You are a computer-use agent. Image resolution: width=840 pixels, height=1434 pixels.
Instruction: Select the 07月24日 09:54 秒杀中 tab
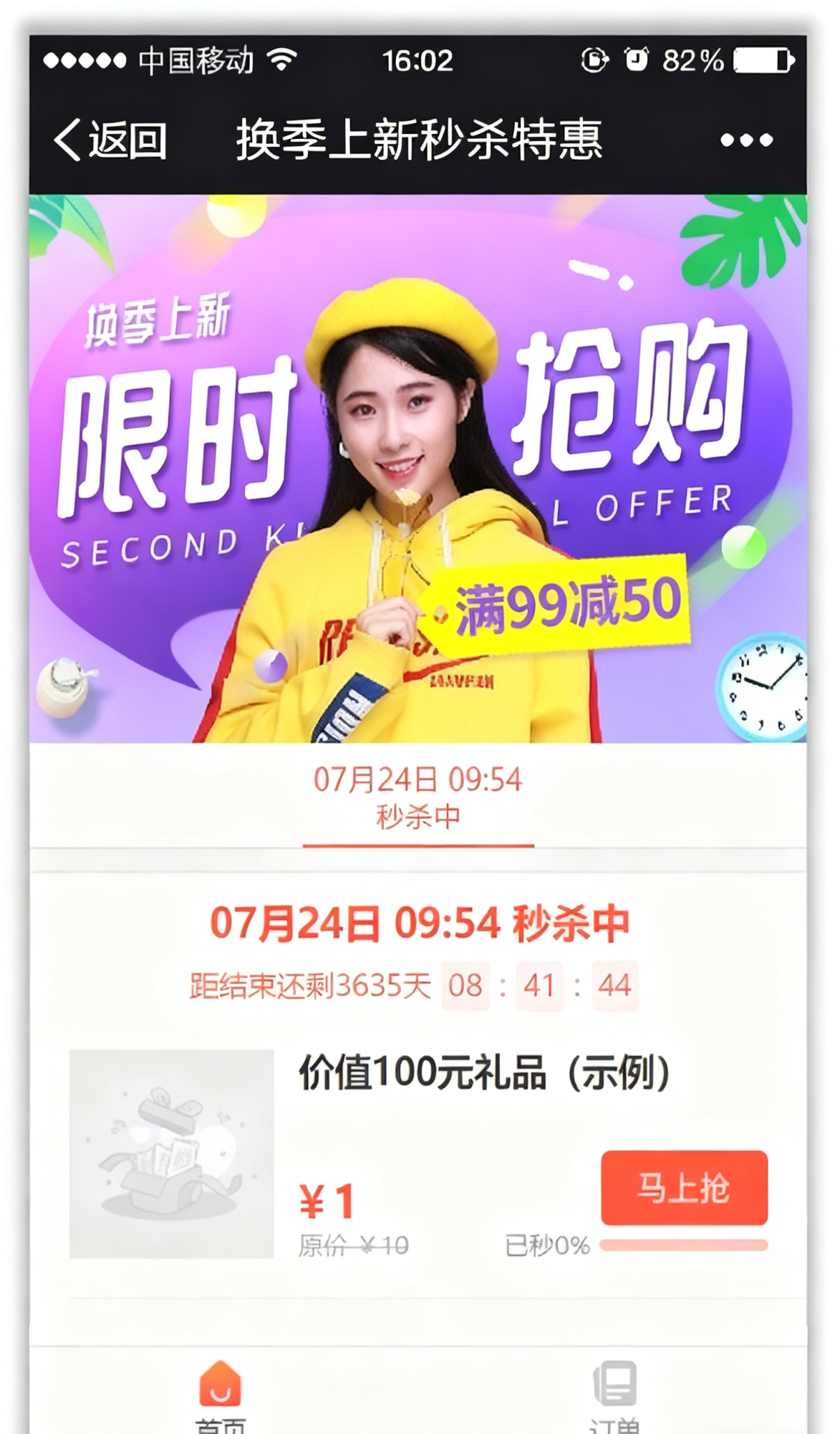(417, 797)
